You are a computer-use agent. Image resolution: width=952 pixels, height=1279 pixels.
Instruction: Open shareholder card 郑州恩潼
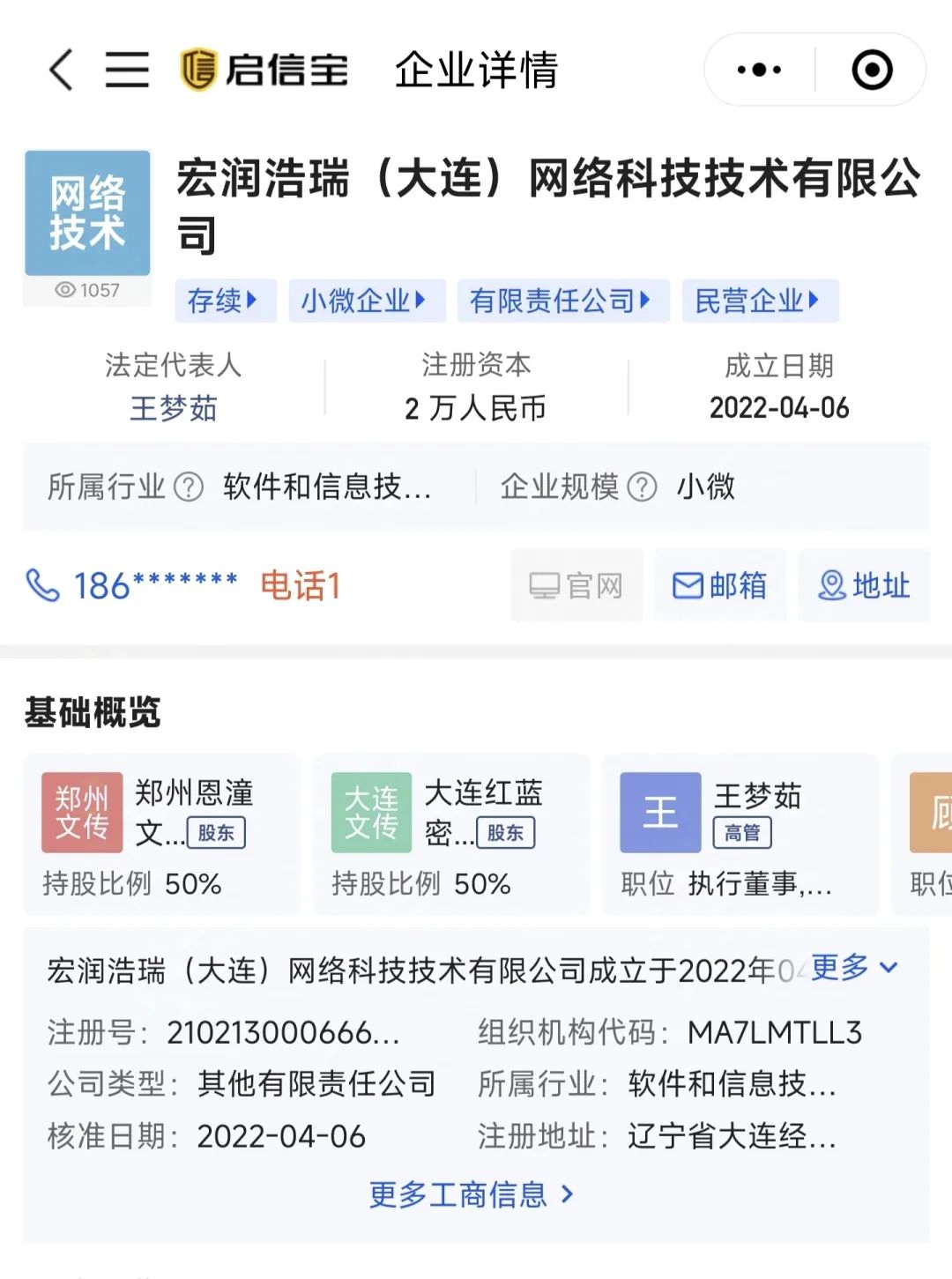point(161,833)
